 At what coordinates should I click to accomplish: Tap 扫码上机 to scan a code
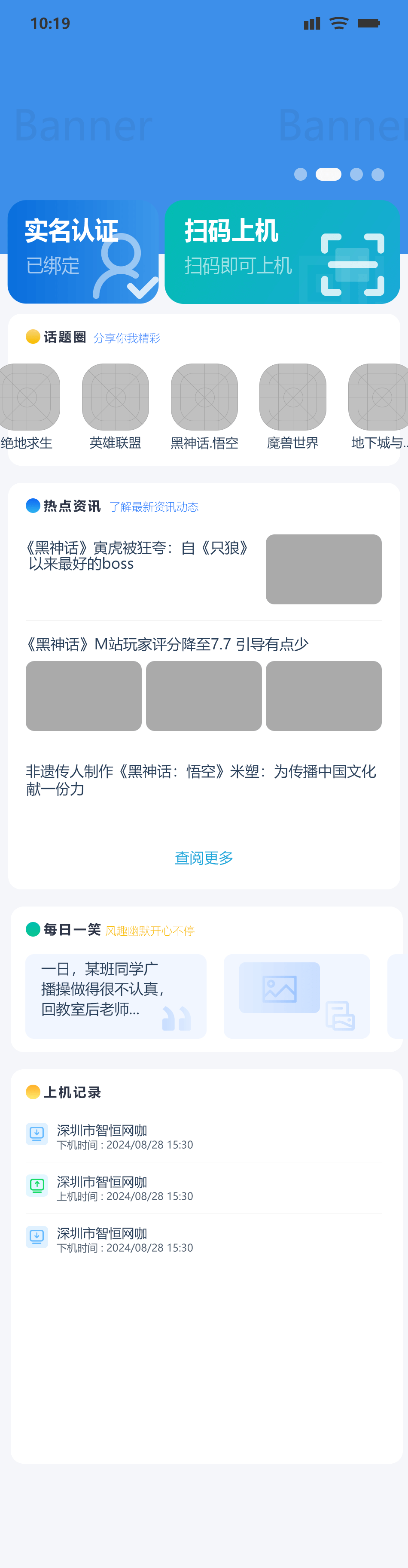click(281, 252)
